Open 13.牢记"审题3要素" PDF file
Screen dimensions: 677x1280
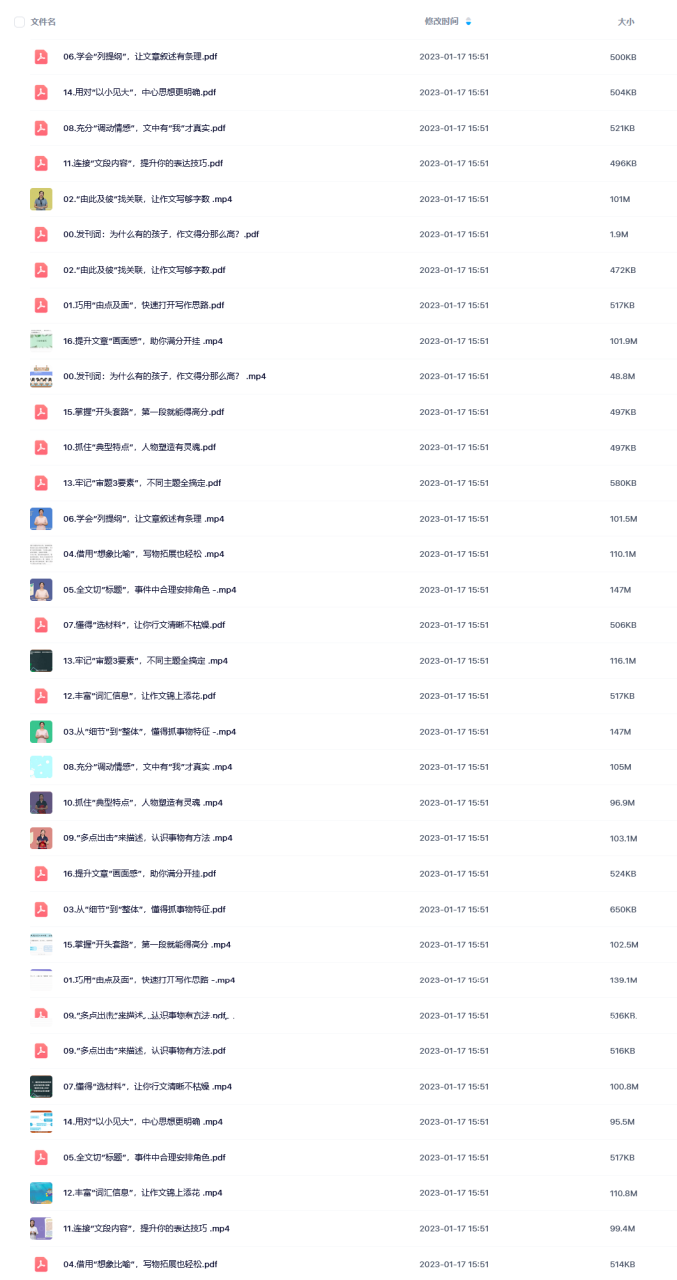[141, 483]
